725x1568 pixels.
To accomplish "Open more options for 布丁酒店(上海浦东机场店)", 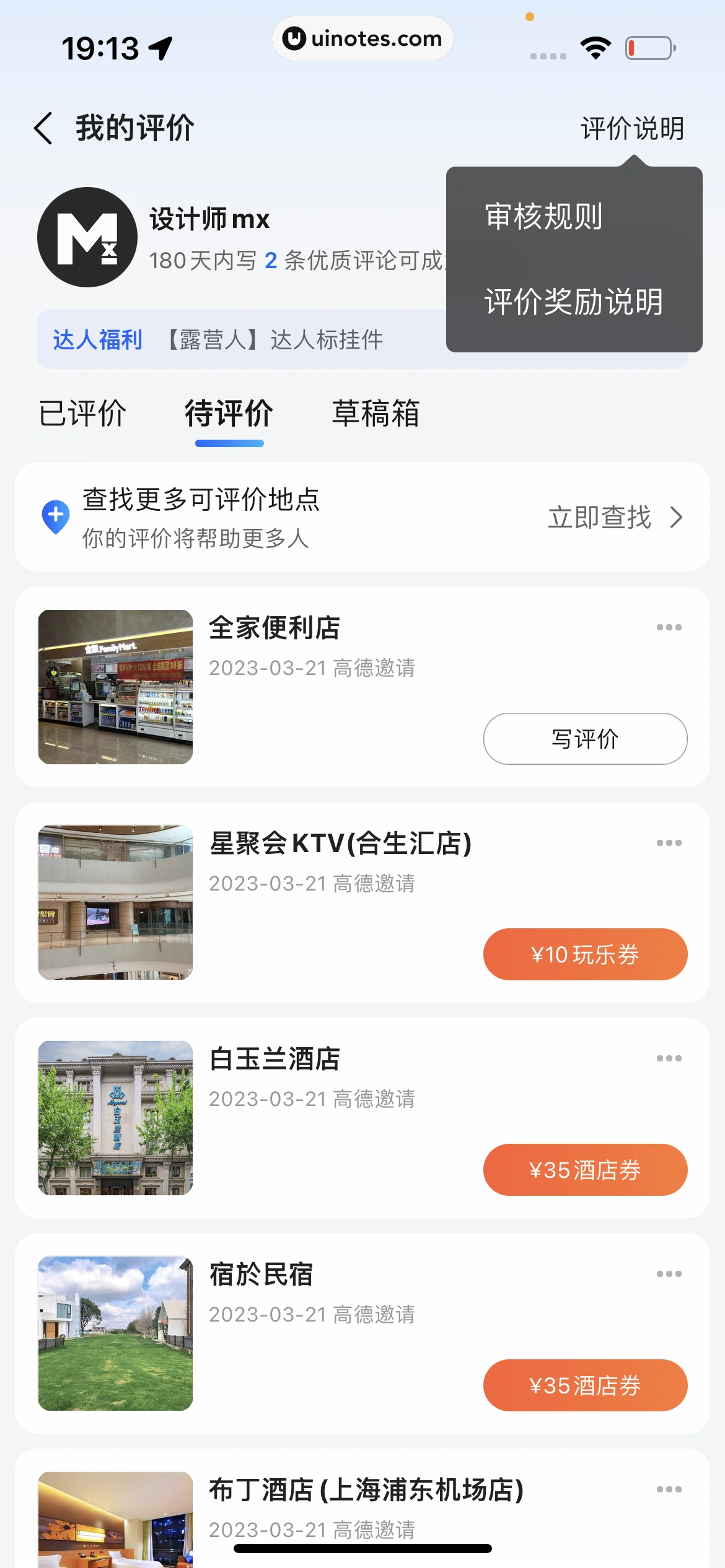I will pos(669,1489).
